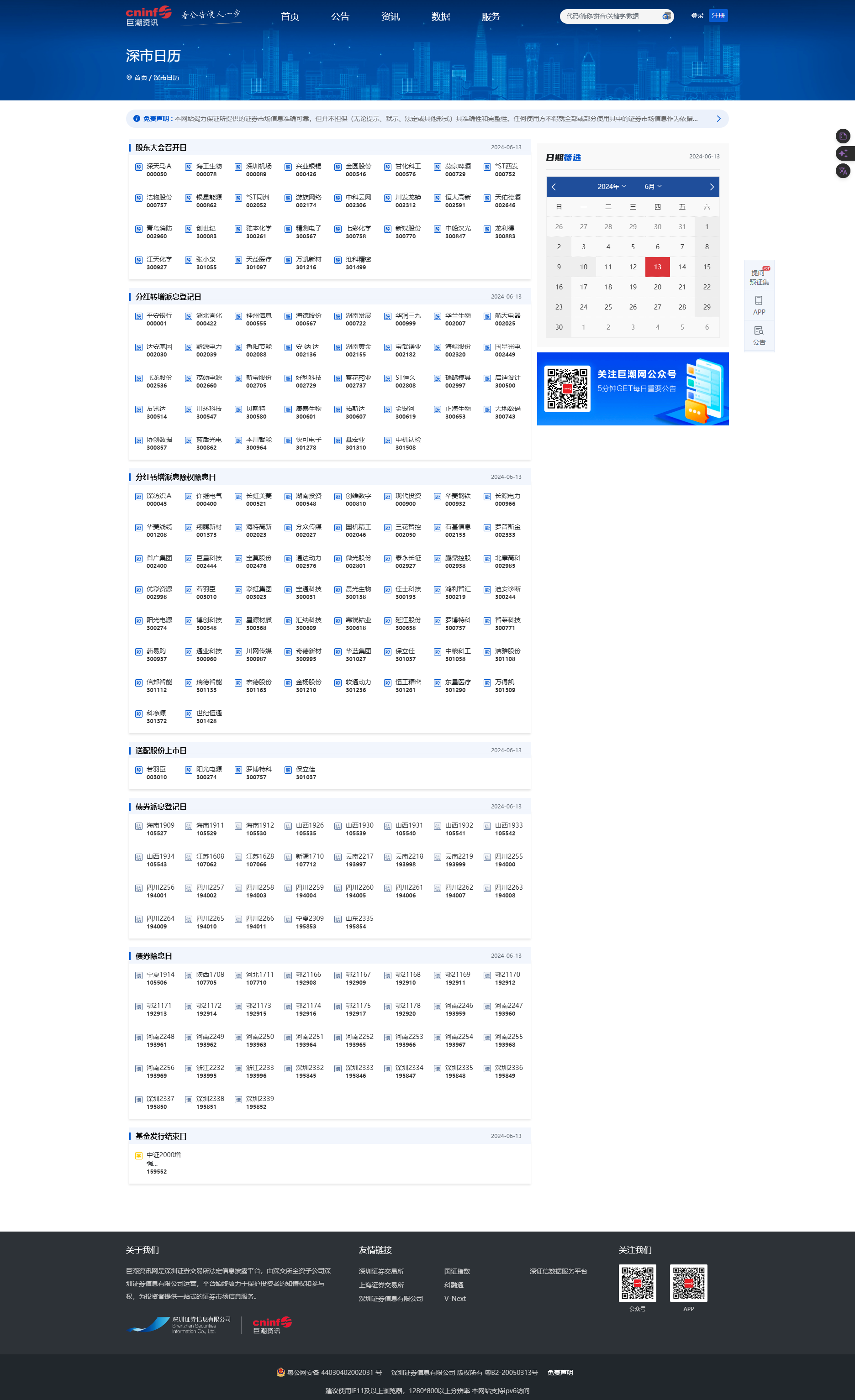Open the 数据 navigation menu
This screenshot has width=855, height=1400.
(441, 16)
